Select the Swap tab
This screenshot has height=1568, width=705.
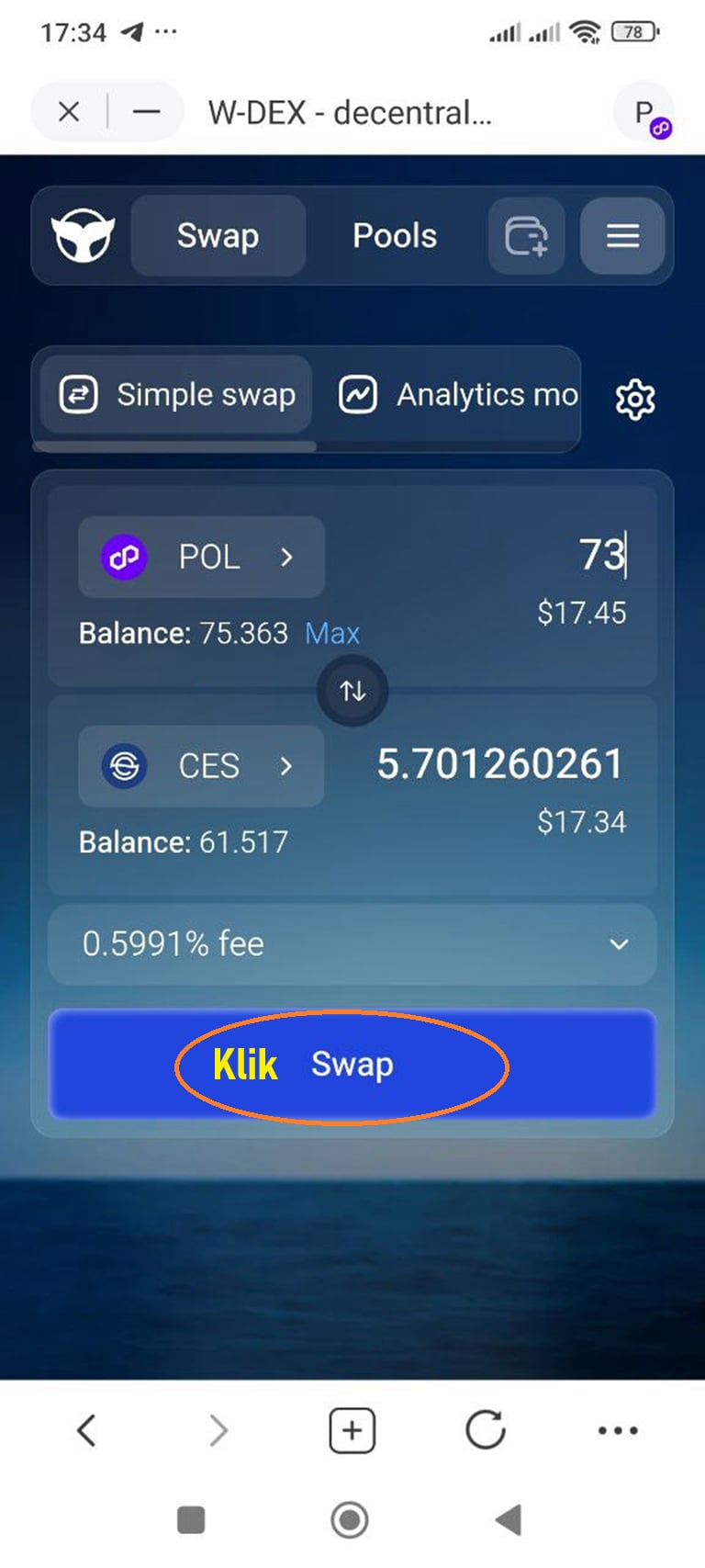click(218, 236)
